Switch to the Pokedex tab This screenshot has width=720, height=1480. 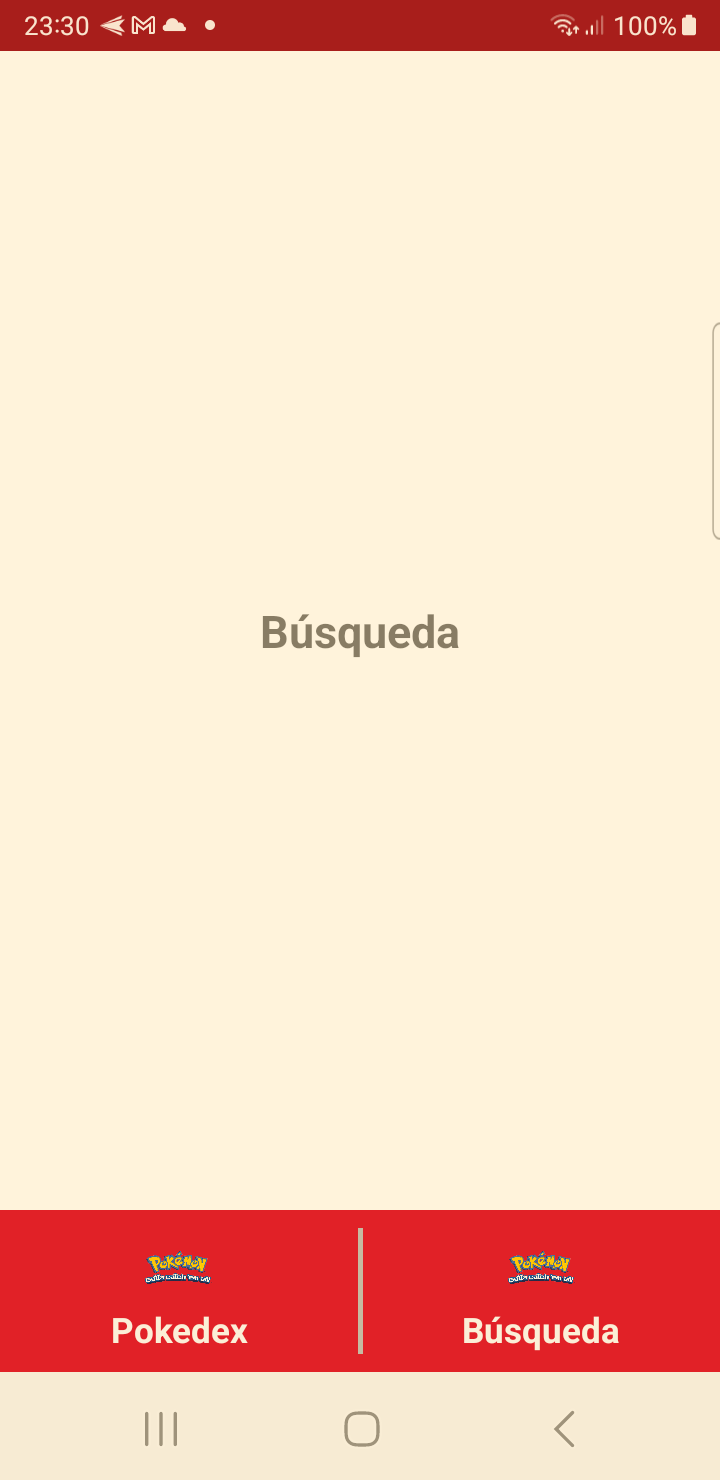179,1295
